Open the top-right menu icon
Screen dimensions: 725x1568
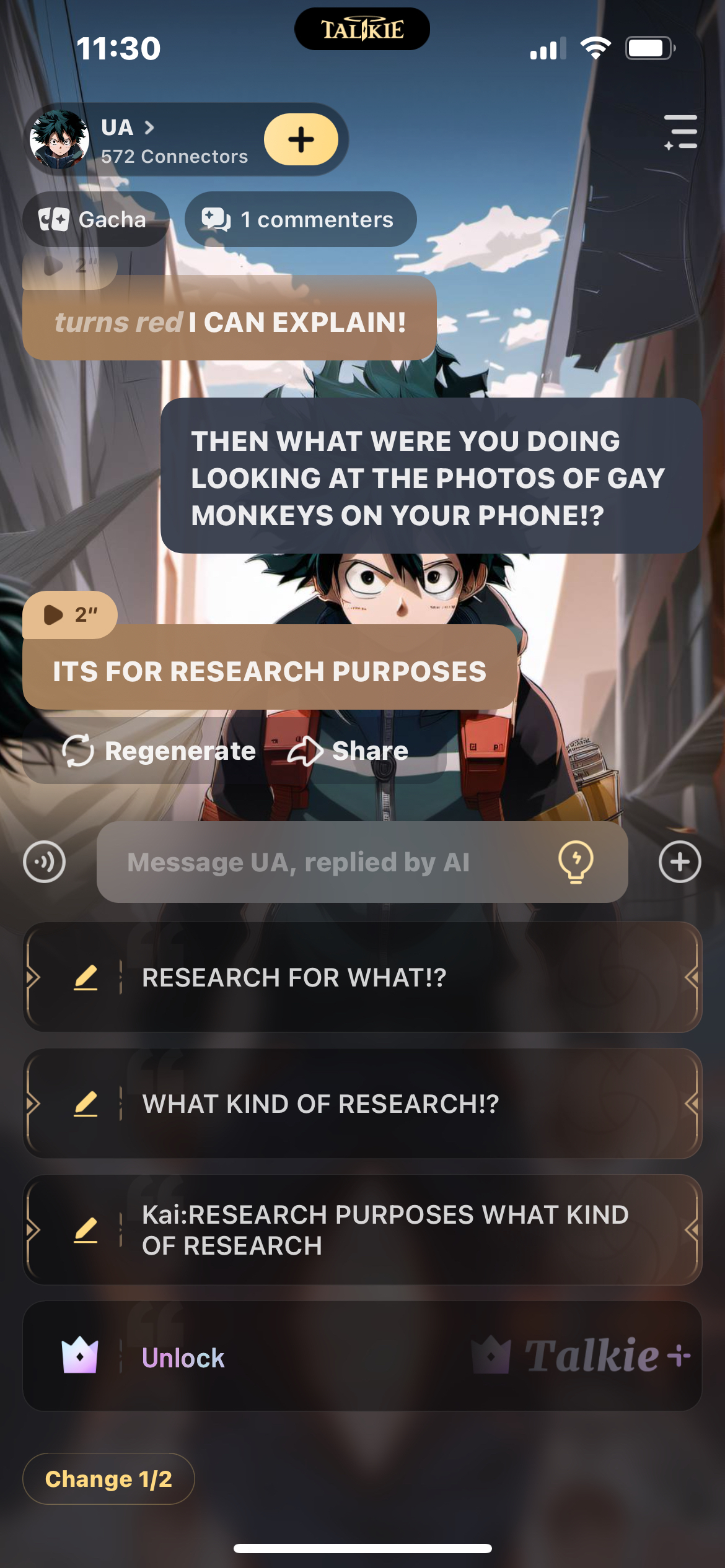pos(680,132)
